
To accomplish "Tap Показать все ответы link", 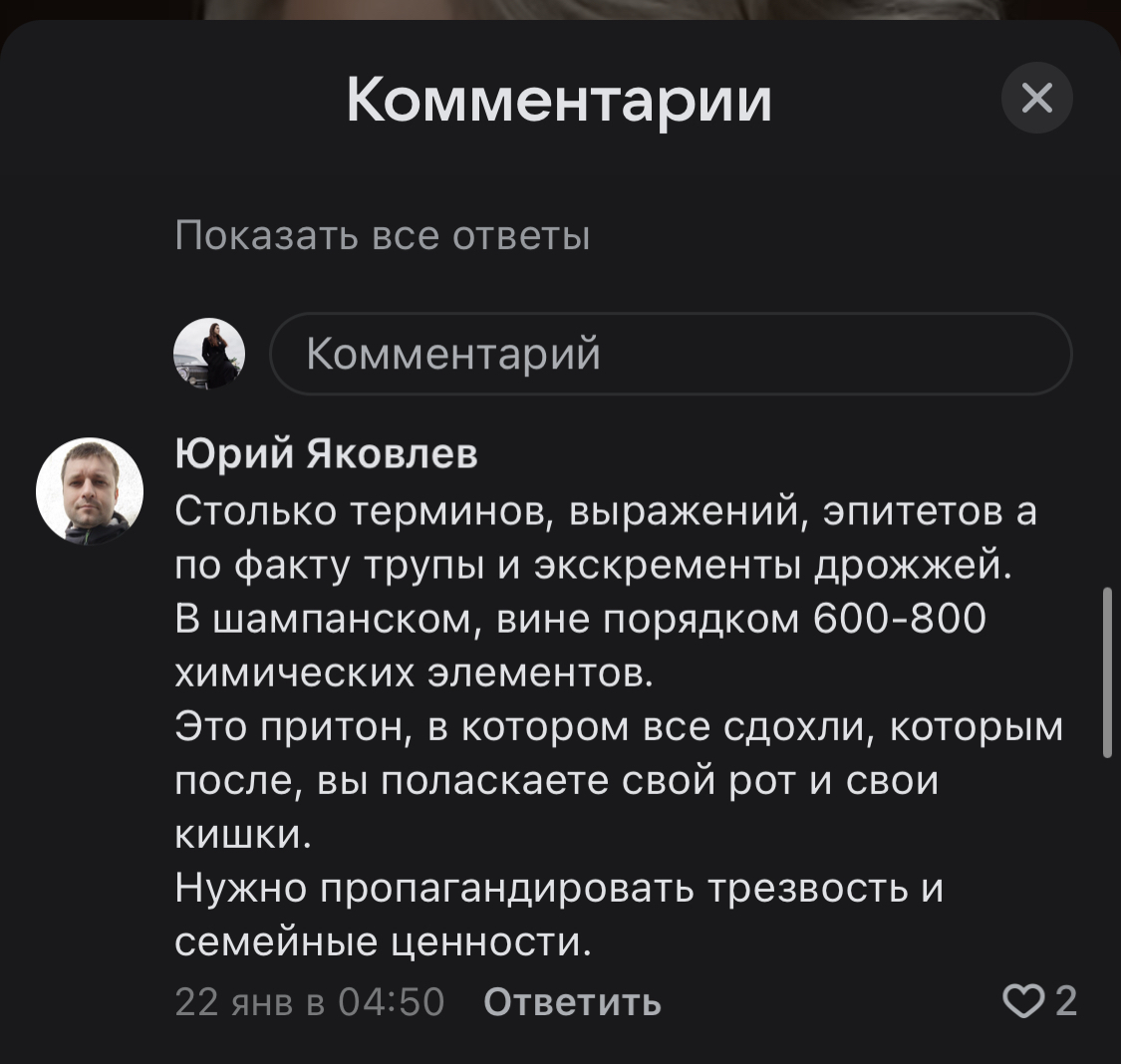I will [383, 236].
